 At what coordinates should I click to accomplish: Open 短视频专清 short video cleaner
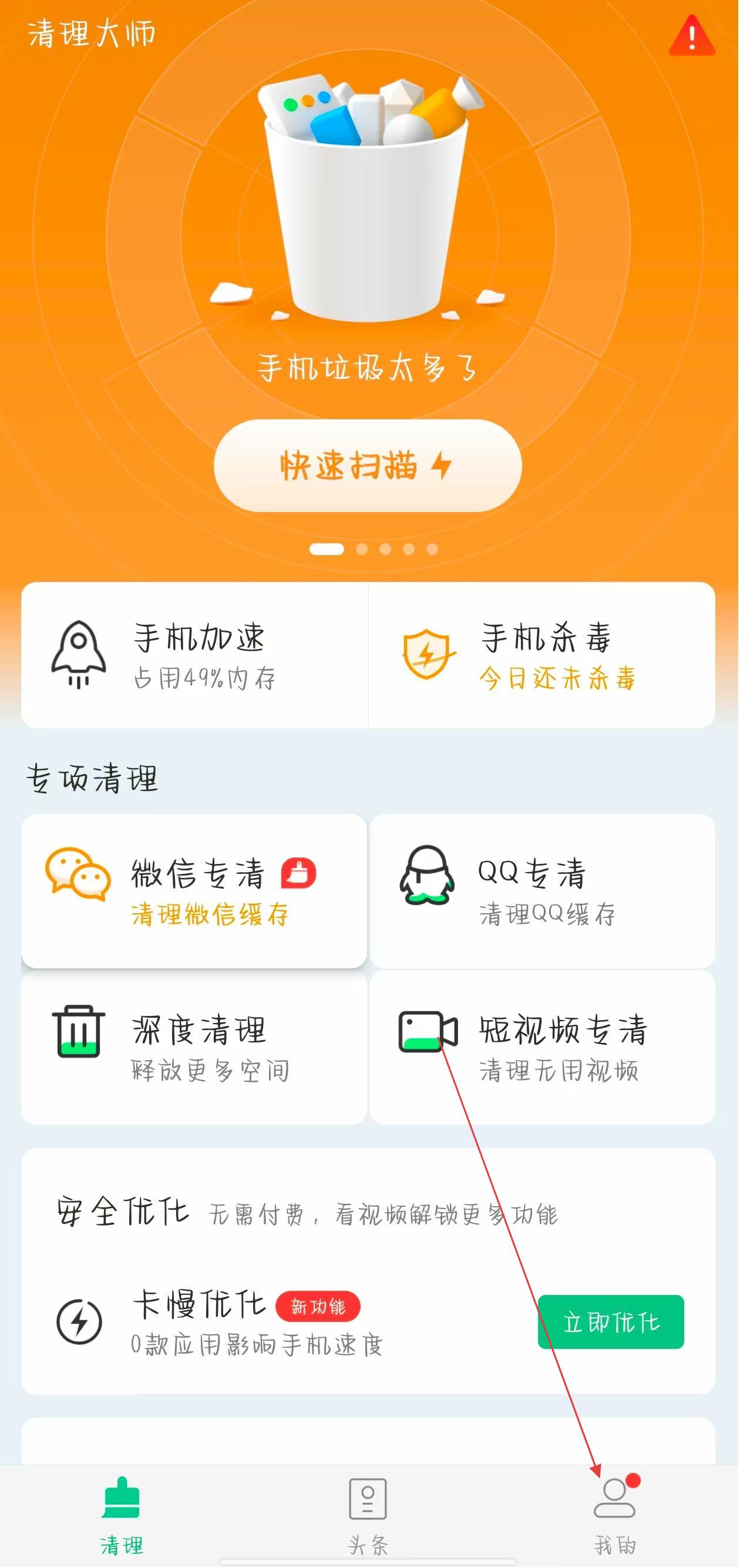click(x=541, y=1047)
